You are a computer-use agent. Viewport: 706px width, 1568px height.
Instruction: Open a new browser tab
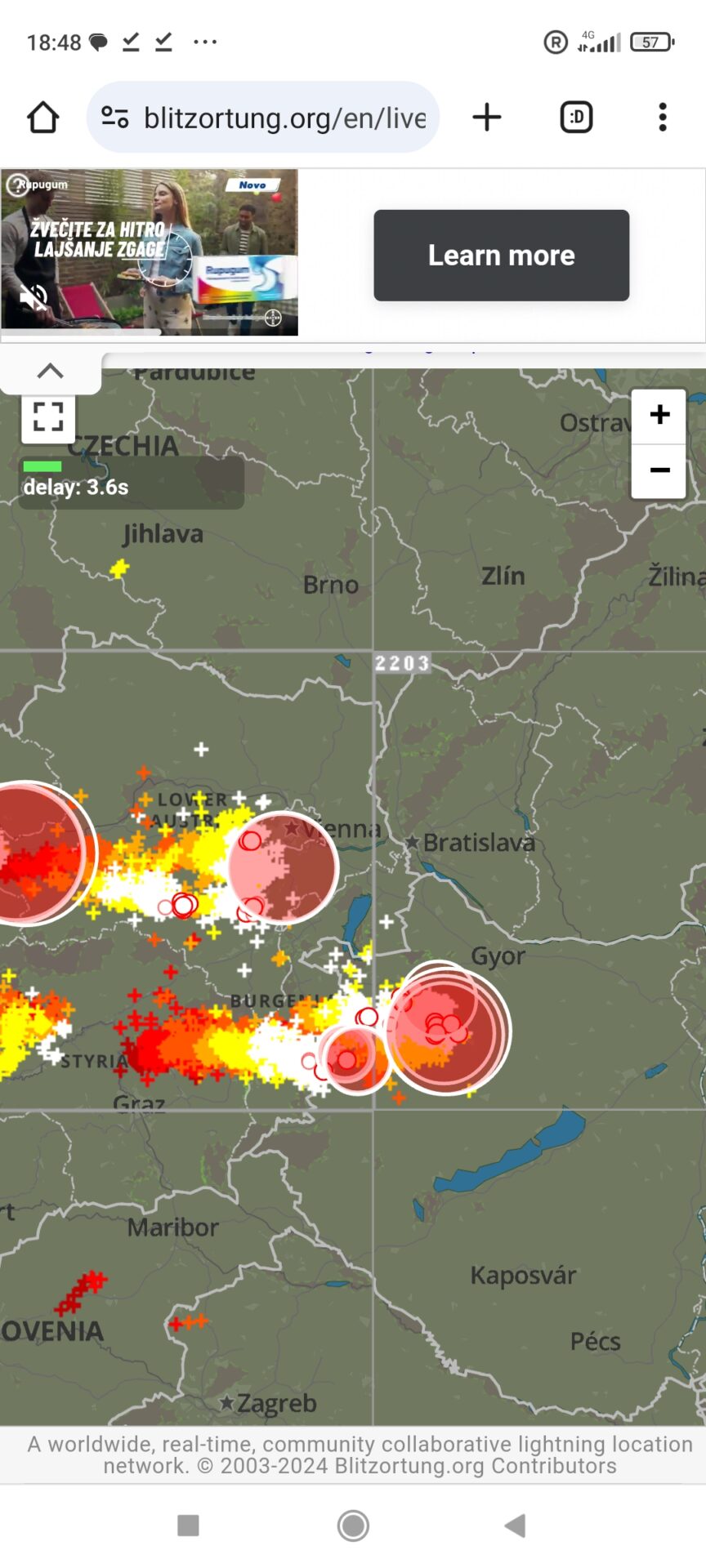click(x=487, y=118)
